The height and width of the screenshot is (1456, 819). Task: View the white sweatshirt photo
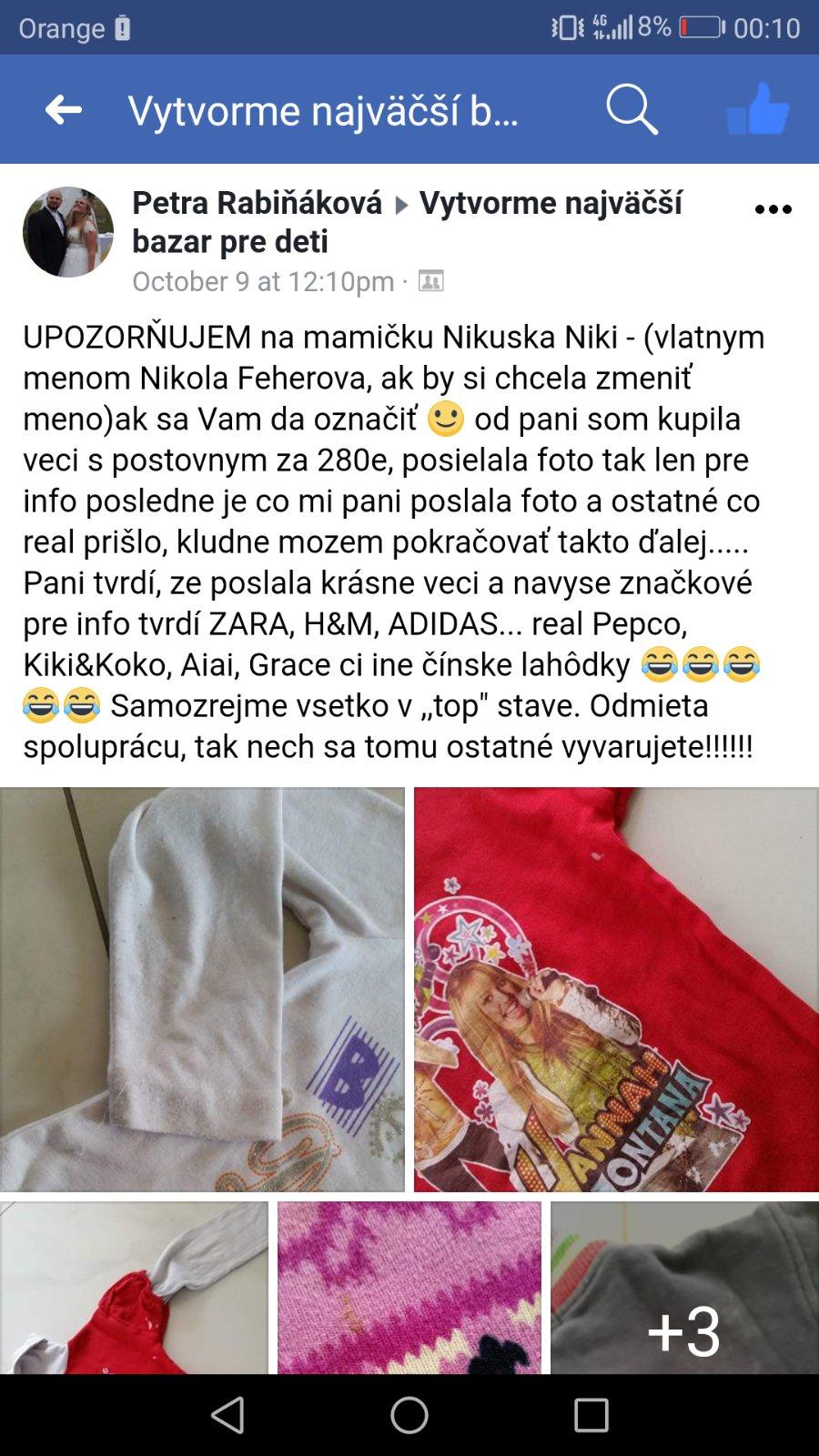(x=202, y=989)
